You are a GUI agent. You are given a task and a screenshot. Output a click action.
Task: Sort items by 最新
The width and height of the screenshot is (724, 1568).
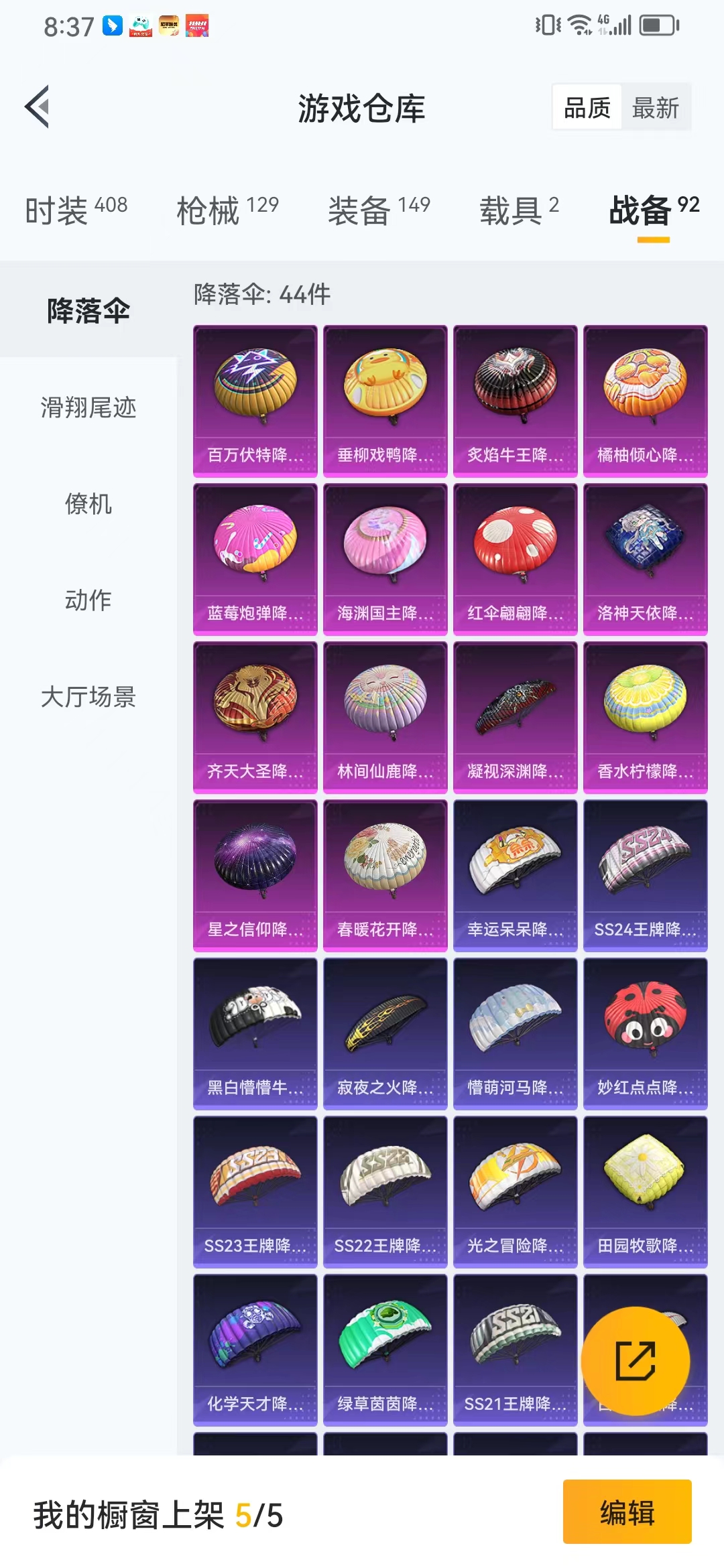pos(656,107)
